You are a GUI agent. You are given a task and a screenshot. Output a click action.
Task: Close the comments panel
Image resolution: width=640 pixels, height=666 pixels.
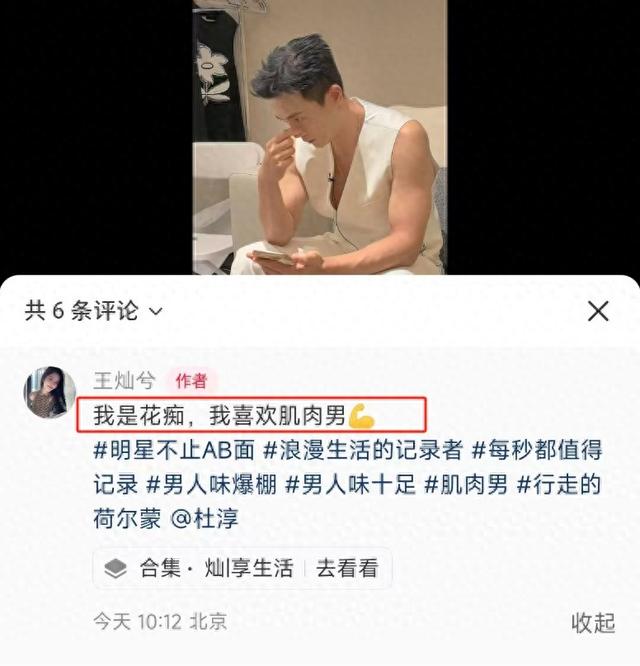point(598,311)
